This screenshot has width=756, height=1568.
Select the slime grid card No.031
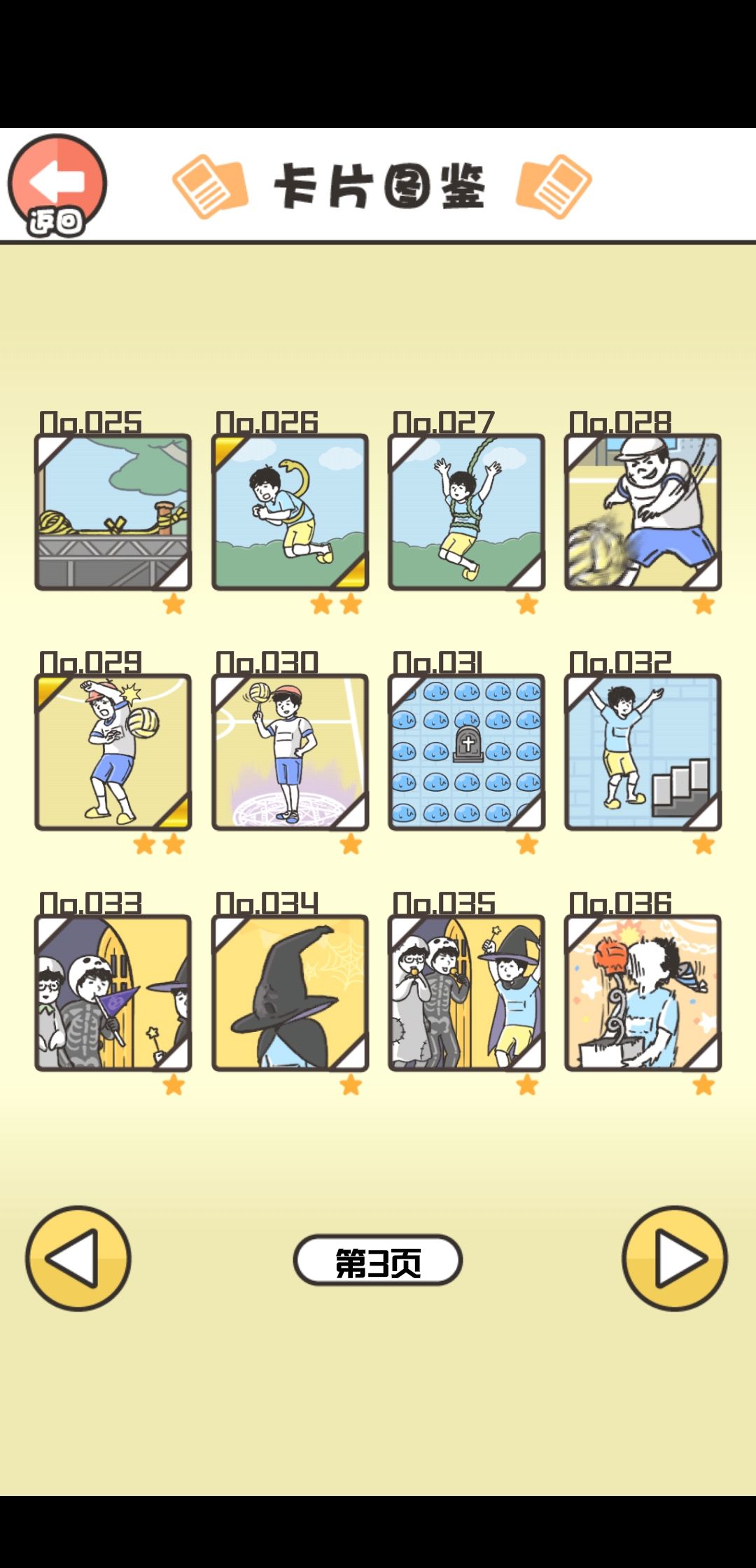tap(465, 752)
